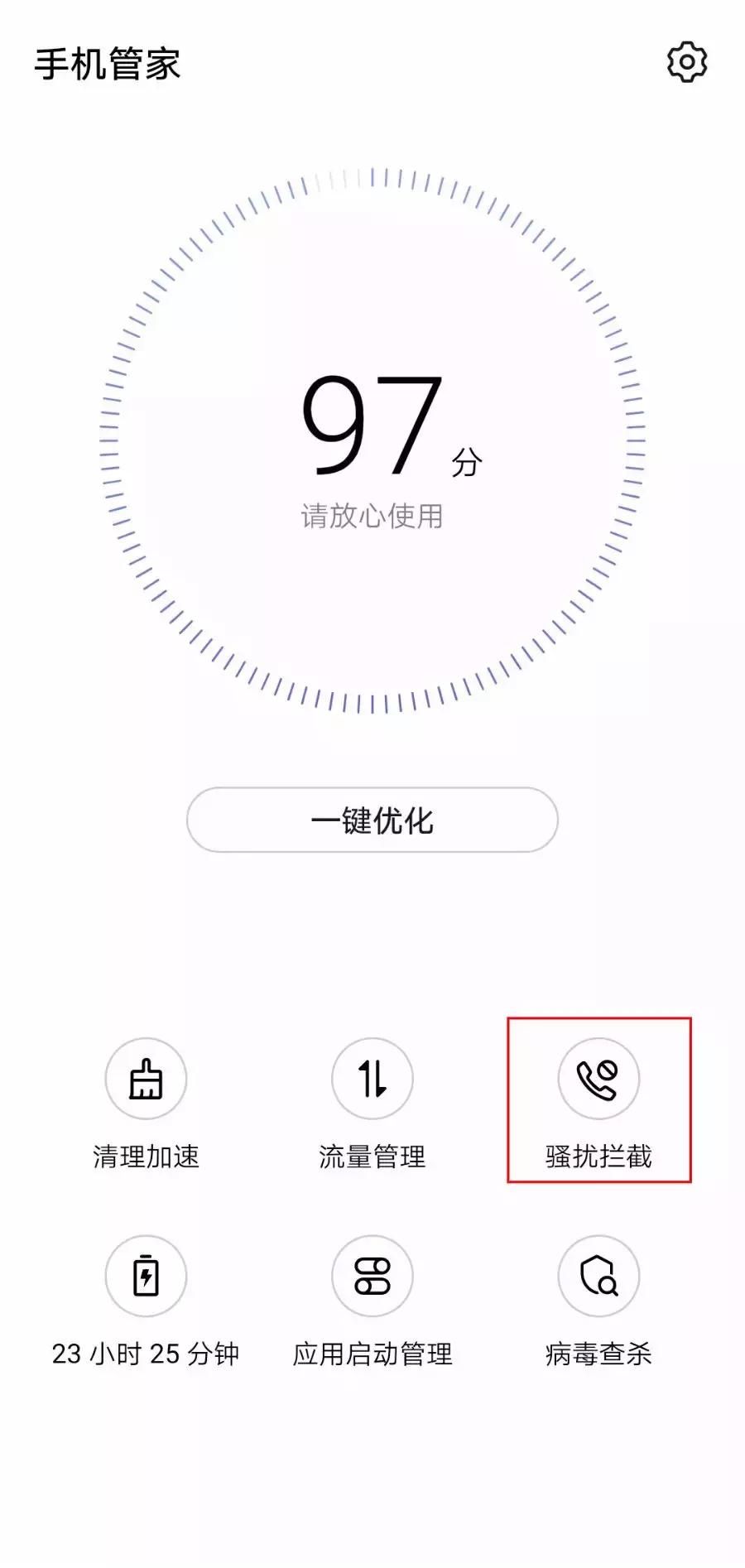Tap the 一键优化 button

[372, 820]
